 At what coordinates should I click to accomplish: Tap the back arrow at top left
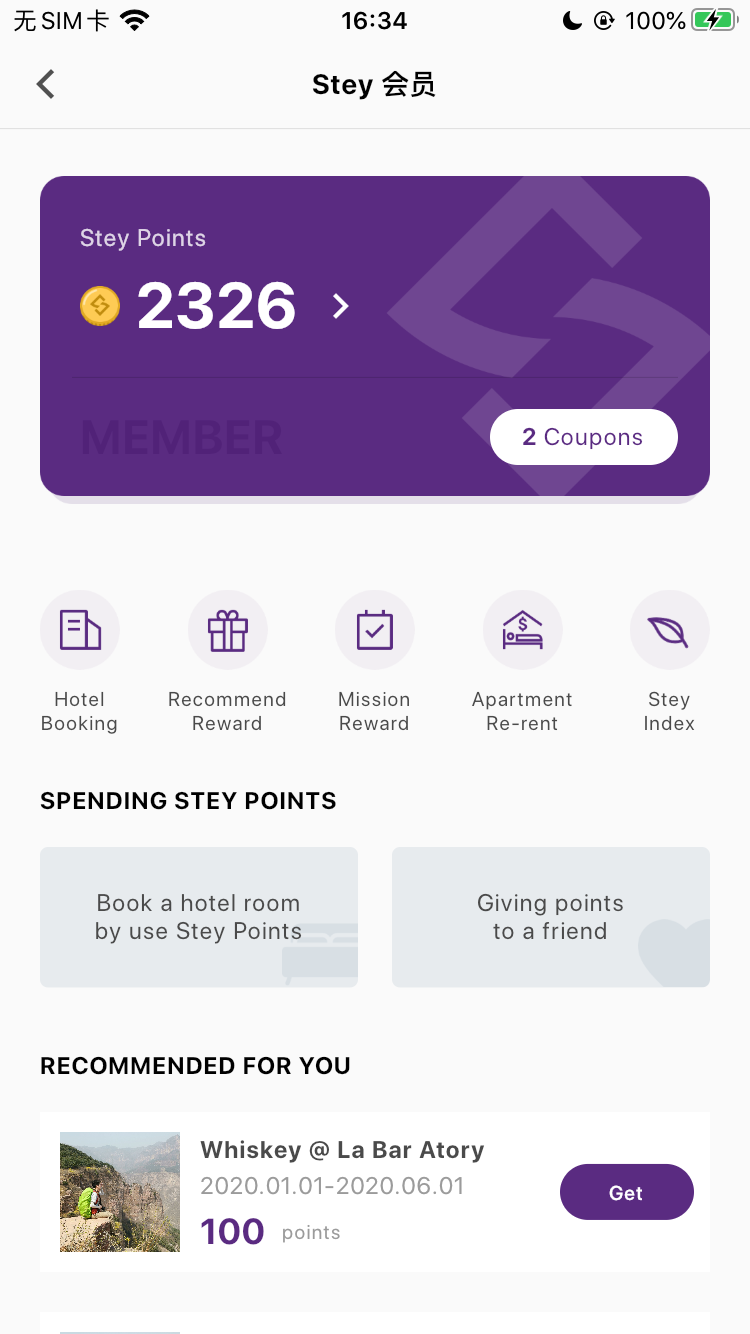pyautogui.click(x=45, y=84)
